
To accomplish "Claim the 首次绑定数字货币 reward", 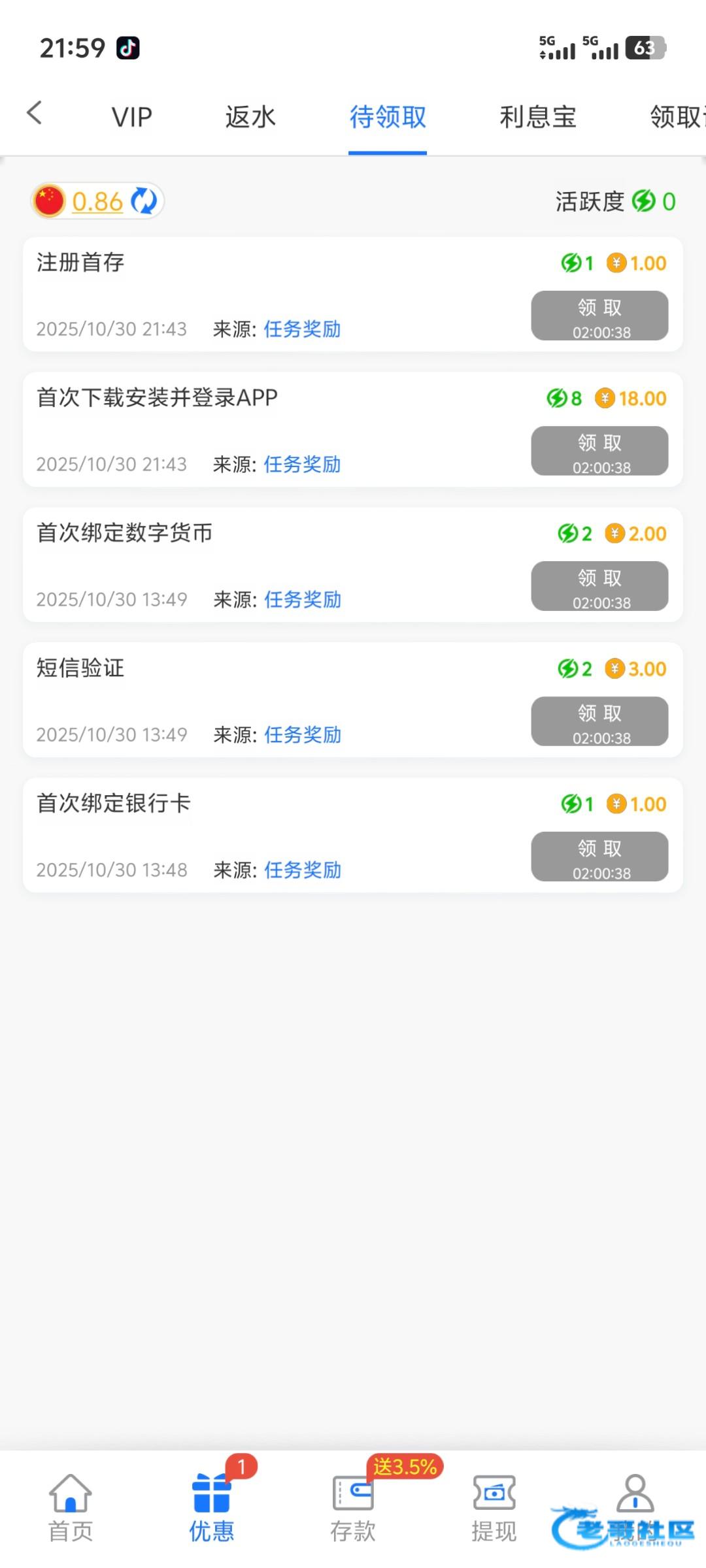I will 599,587.
